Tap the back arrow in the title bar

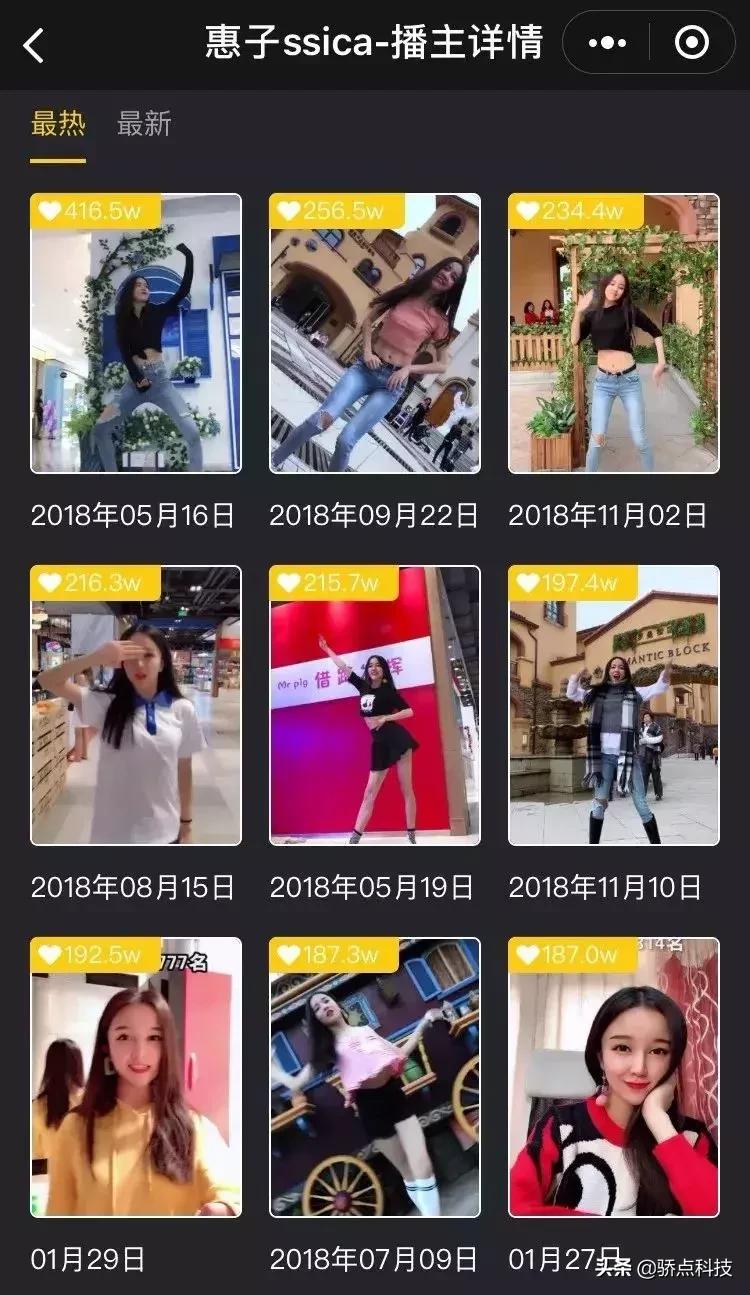coord(30,44)
